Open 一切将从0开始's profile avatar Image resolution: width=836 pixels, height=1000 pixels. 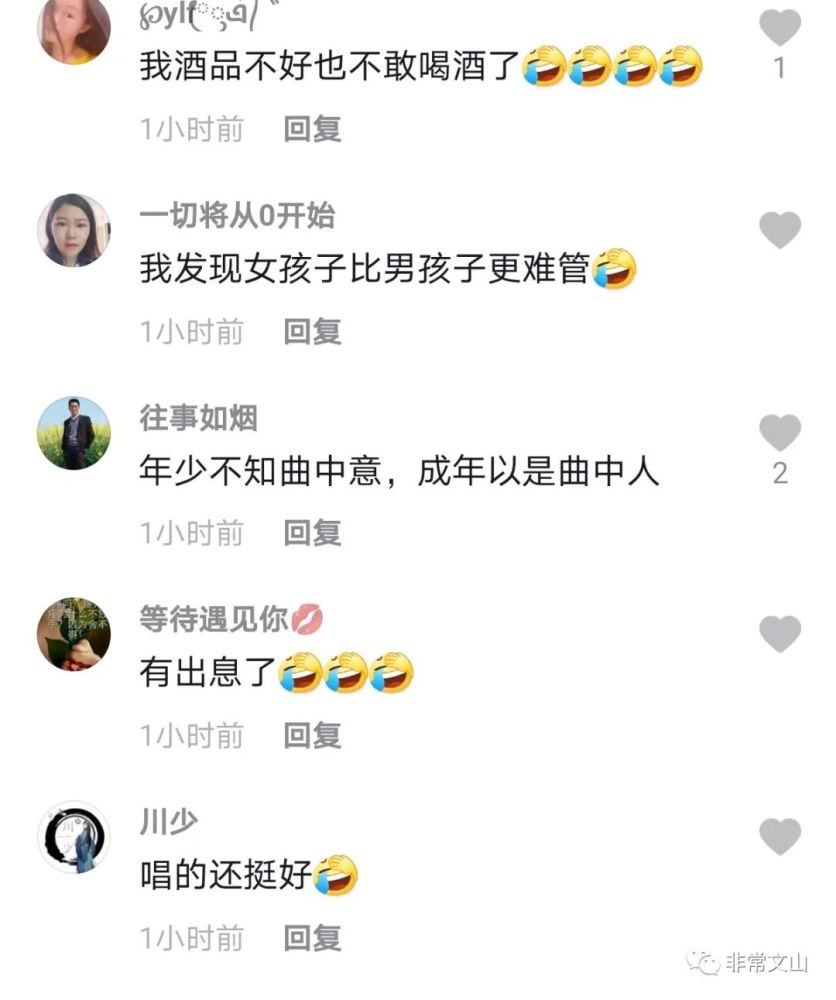[x=74, y=231]
